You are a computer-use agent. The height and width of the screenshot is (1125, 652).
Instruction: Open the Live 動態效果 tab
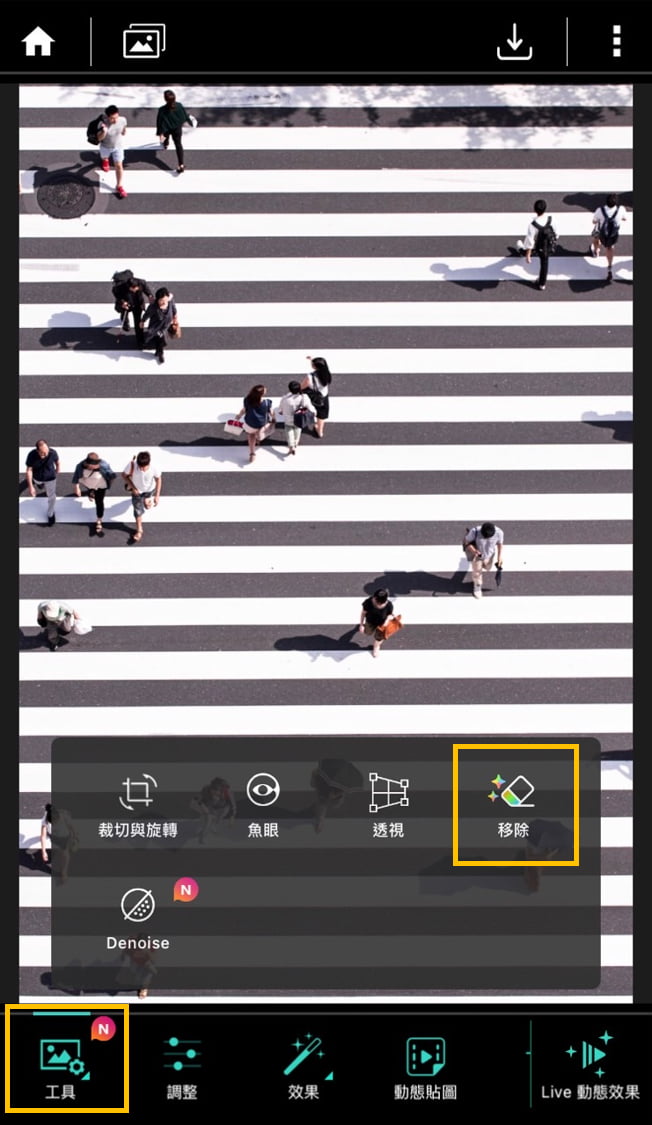tap(590, 1067)
